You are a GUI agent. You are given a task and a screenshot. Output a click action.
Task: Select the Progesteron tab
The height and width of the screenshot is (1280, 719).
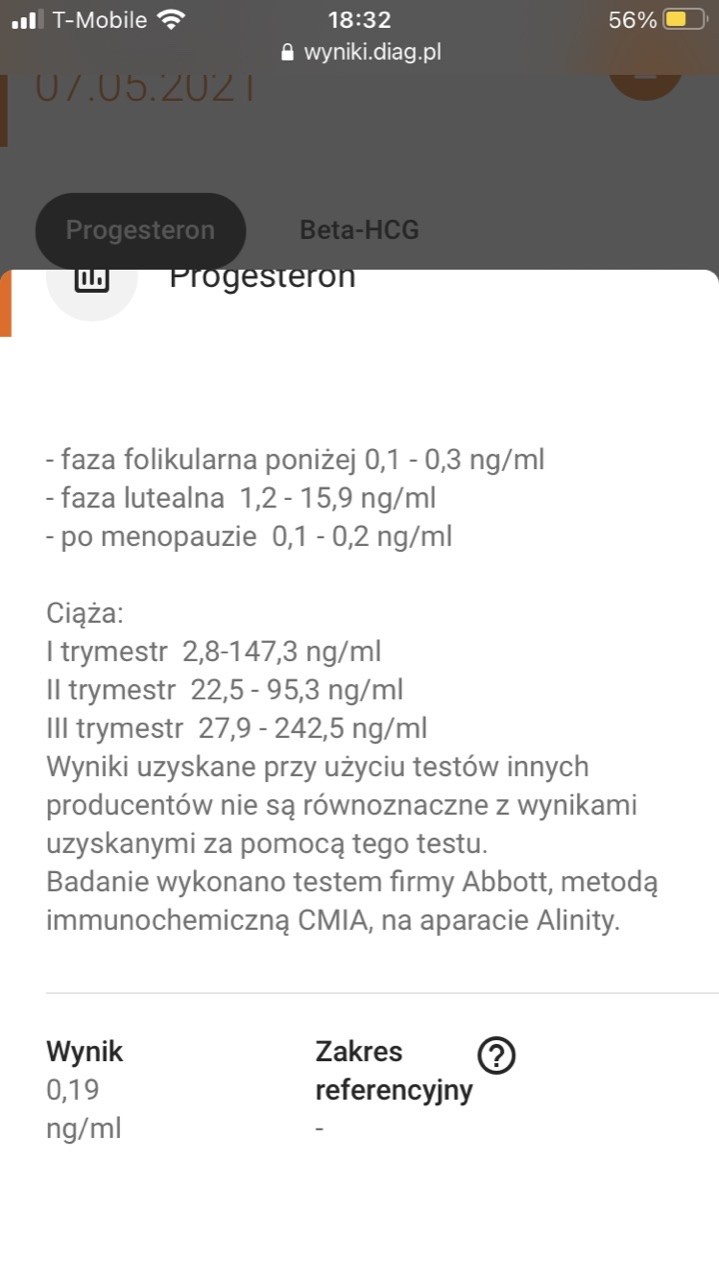click(x=140, y=230)
